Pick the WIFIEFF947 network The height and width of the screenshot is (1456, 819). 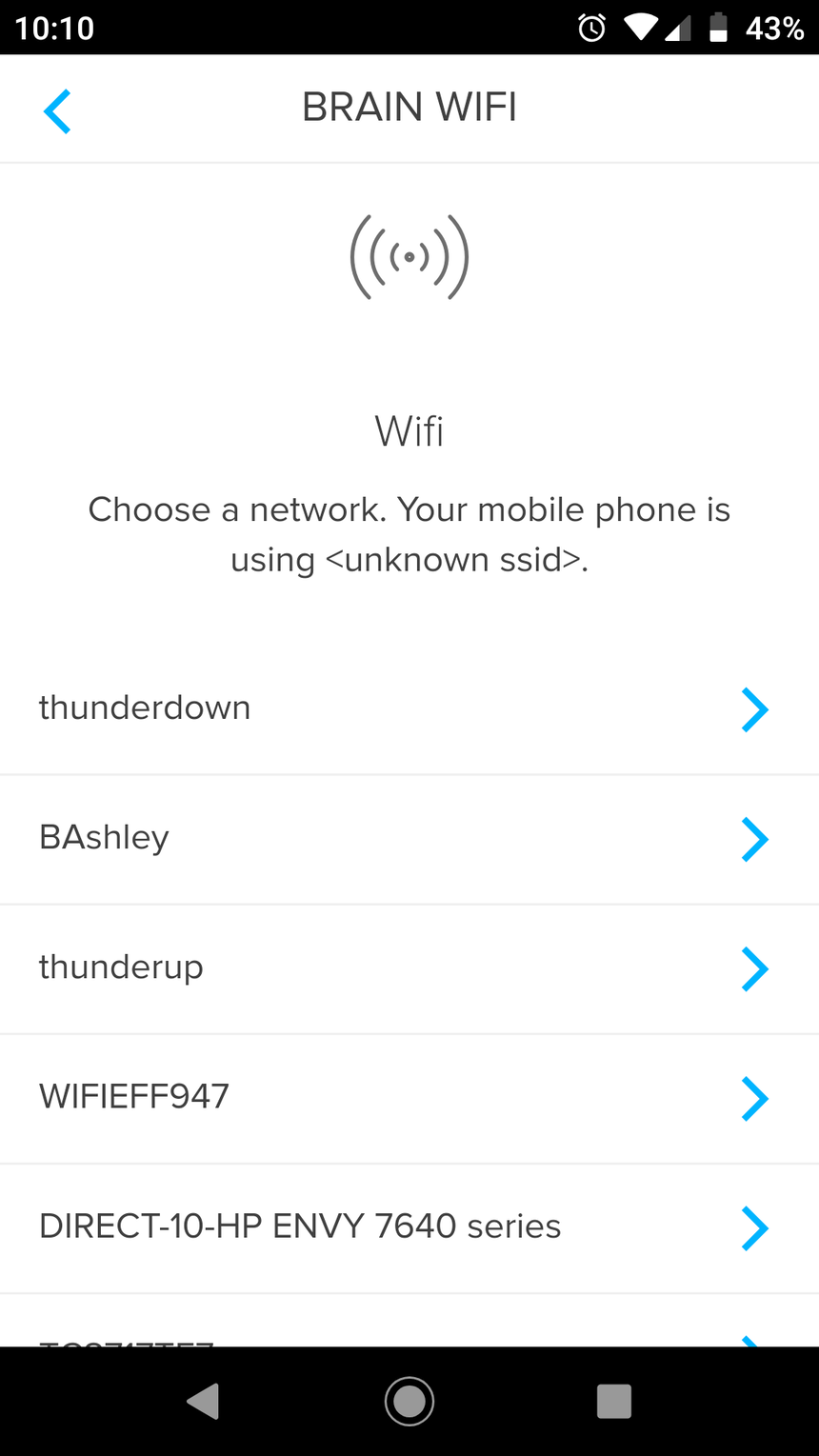tap(409, 1099)
